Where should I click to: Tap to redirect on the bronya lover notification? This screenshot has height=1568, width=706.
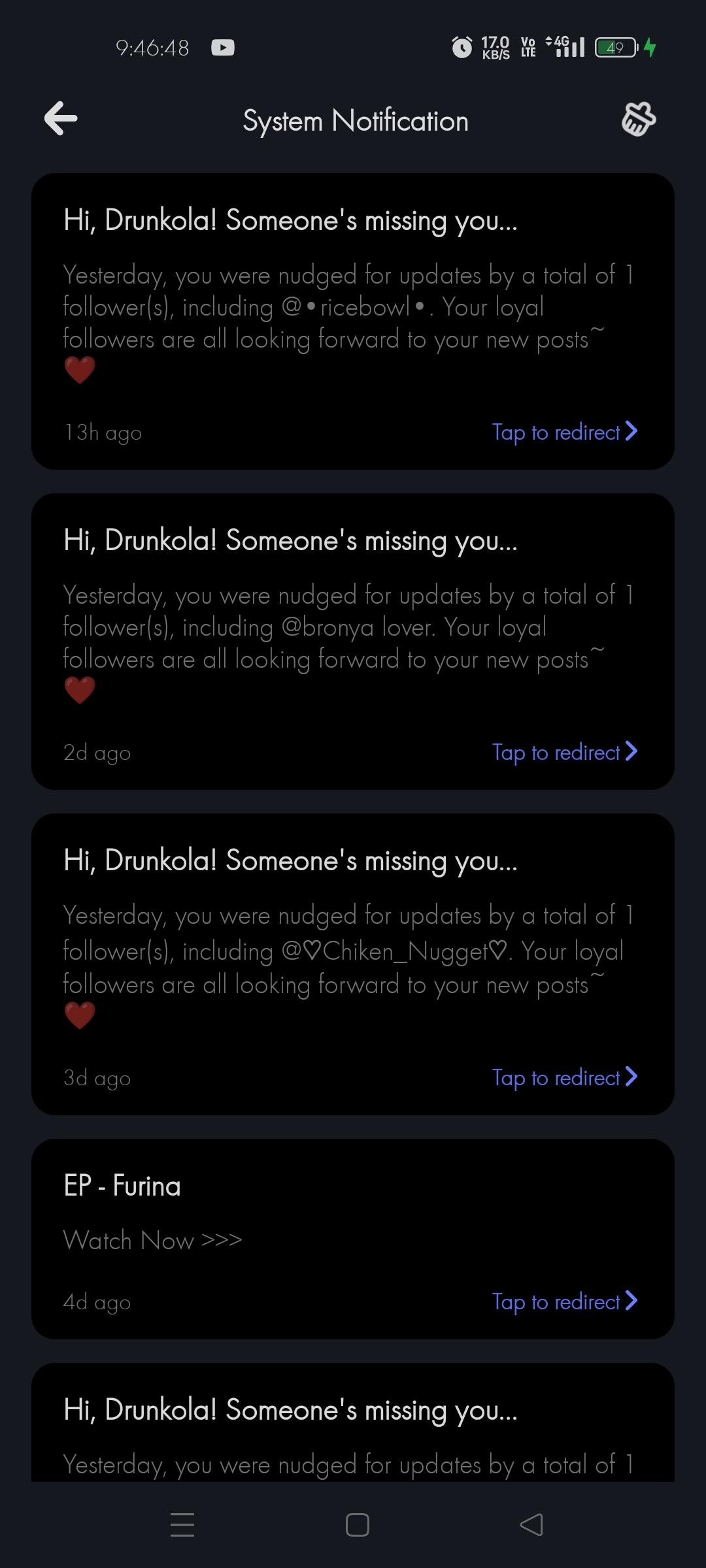point(556,752)
